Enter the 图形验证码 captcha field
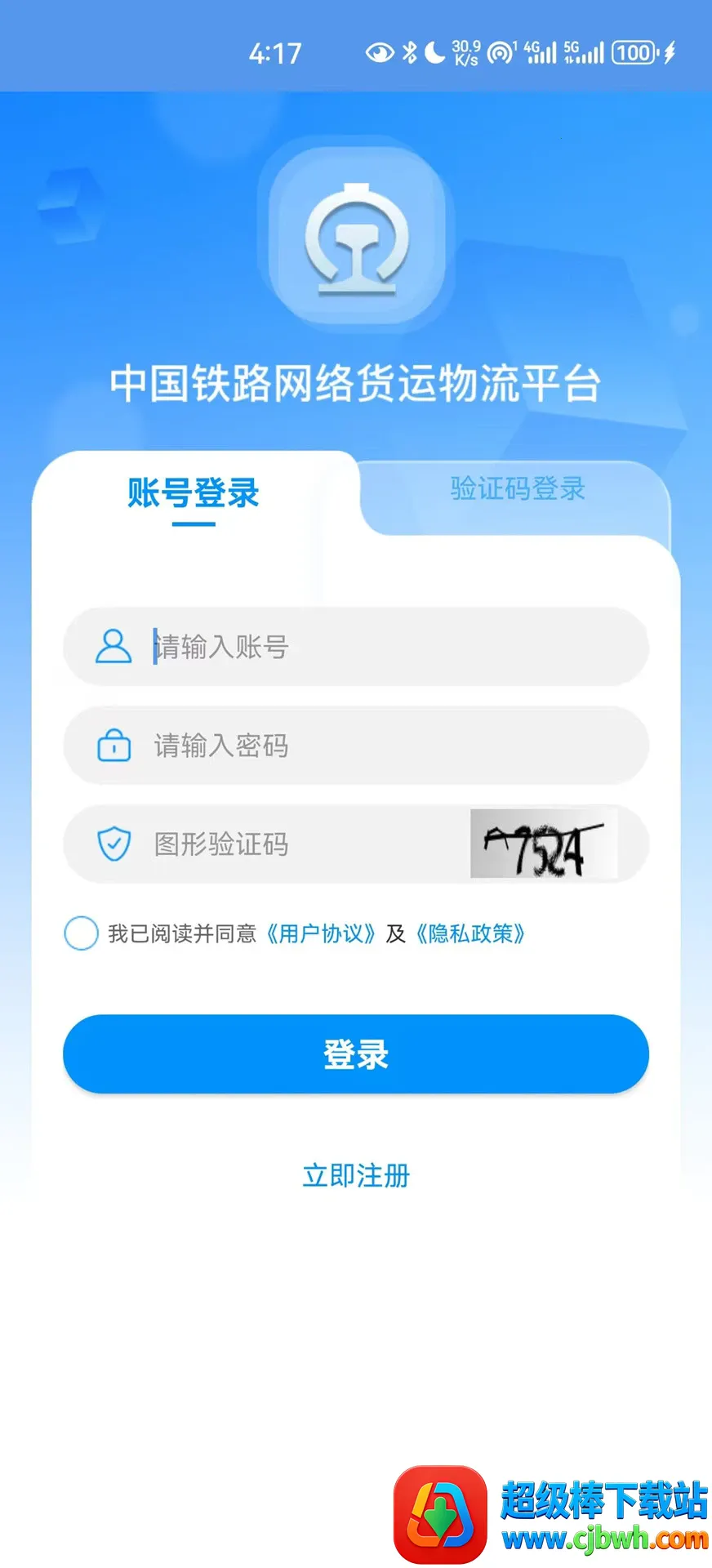 click(x=294, y=844)
